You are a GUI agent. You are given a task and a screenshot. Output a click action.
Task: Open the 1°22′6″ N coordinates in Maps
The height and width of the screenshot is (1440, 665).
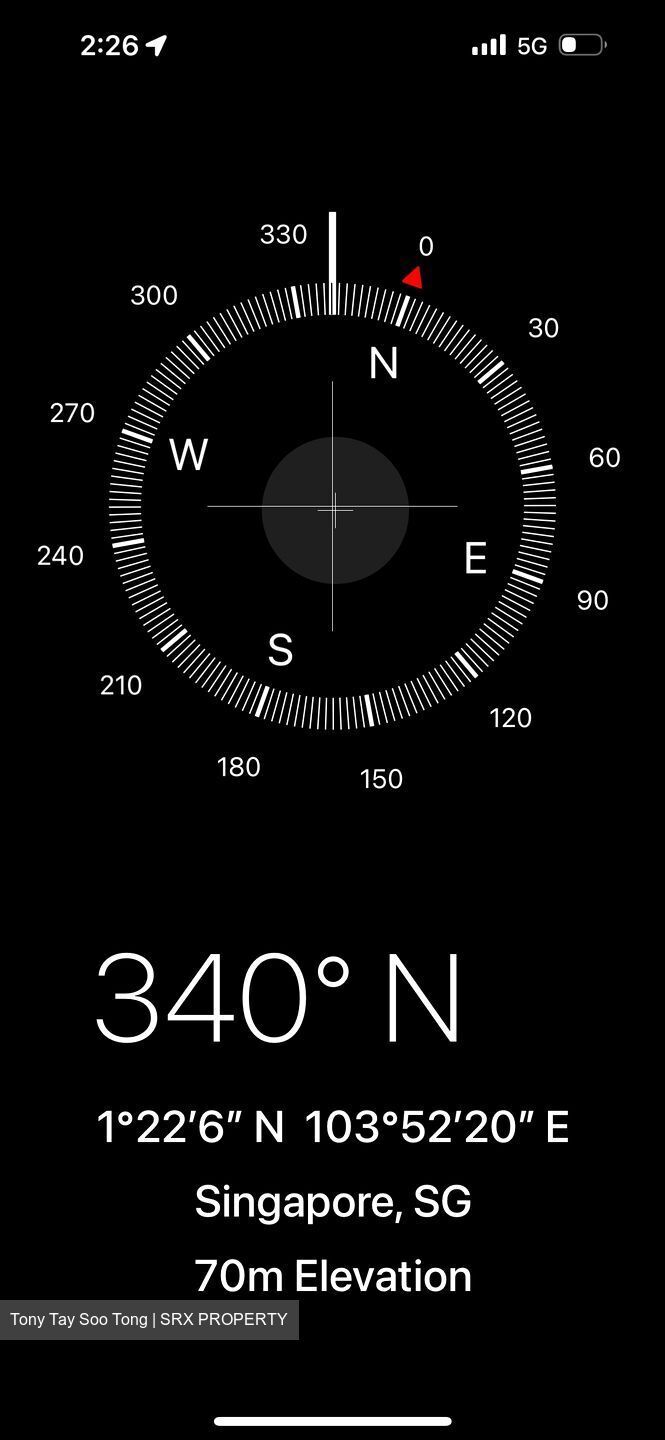coord(332,1127)
